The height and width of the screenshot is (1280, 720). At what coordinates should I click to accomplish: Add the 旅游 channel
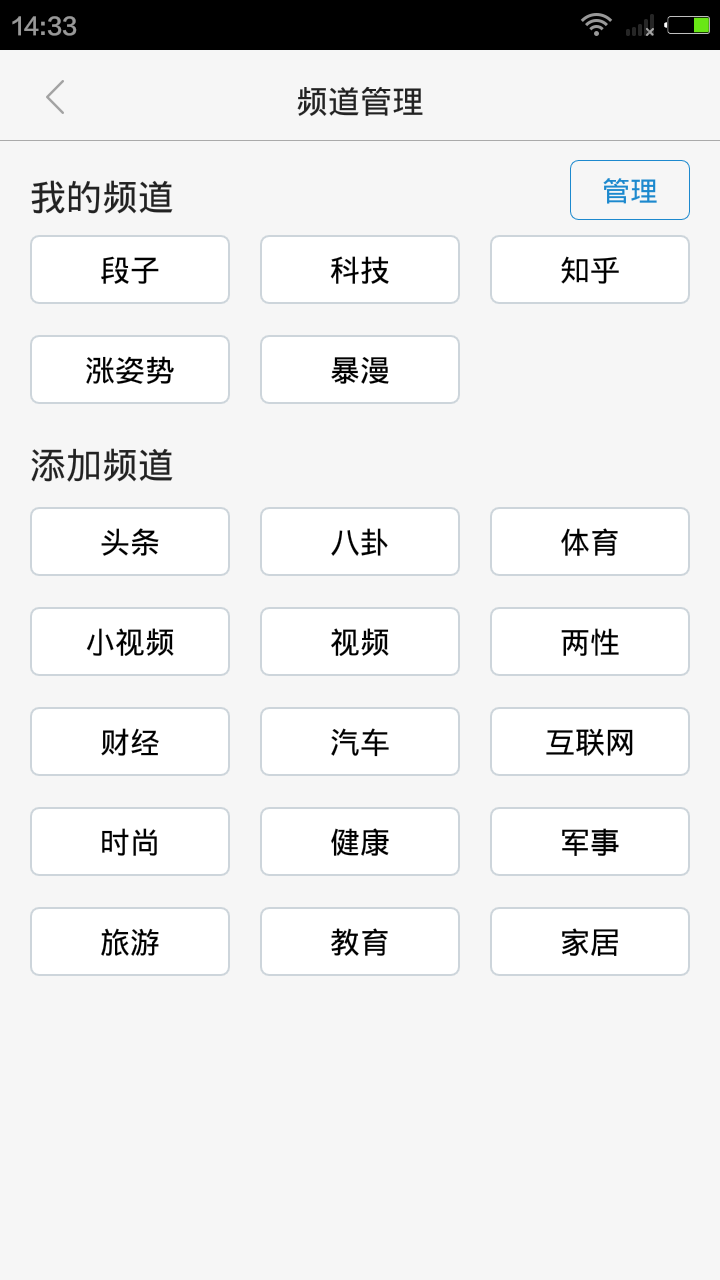pyautogui.click(x=130, y=942)
